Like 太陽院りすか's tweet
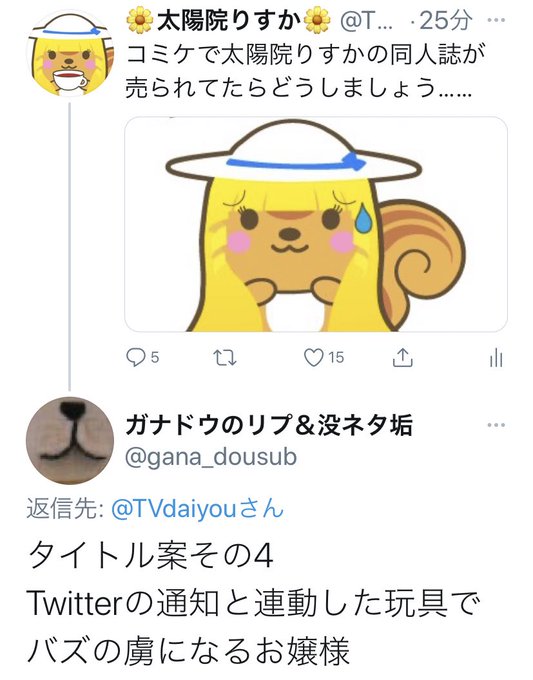Image resolution: width=533 pixels, height=680 pixels. coord(324,358)
